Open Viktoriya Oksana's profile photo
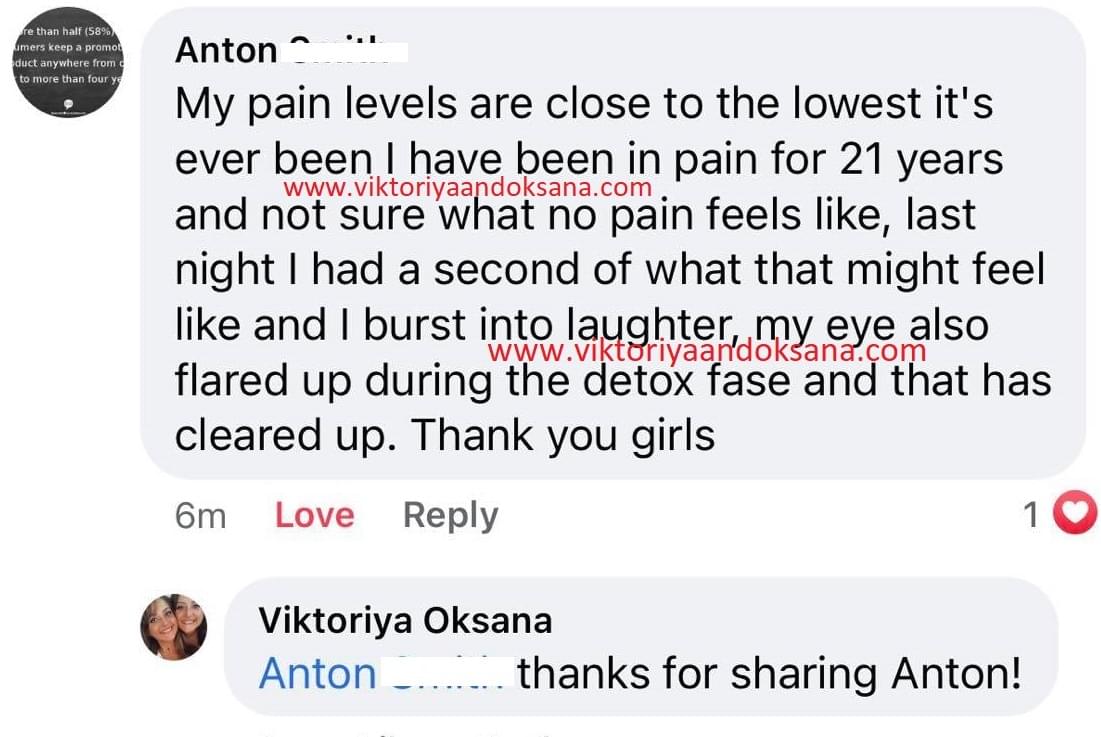 pos(174,627)
